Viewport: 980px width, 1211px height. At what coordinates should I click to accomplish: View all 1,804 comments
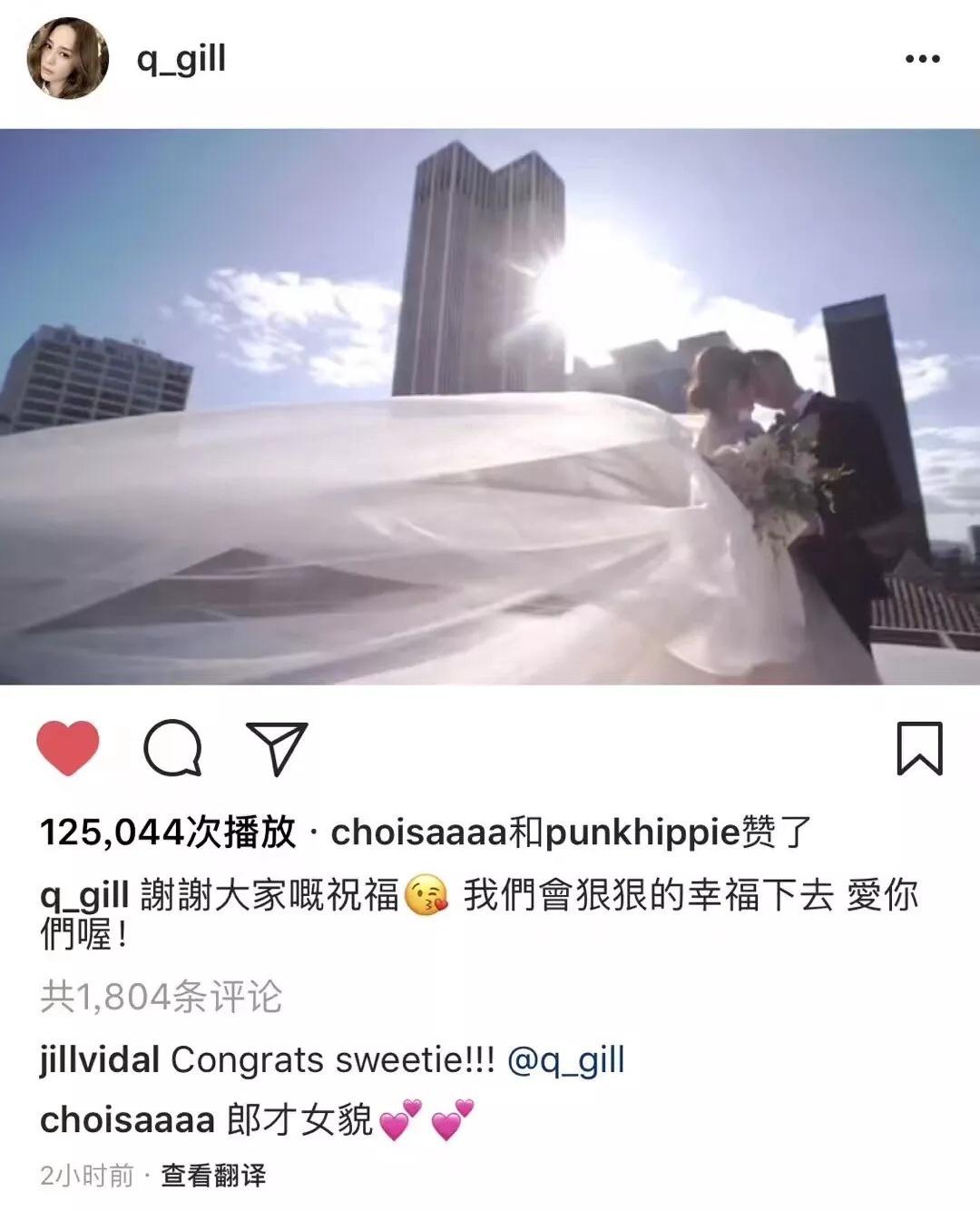click(x=162, y=997)
